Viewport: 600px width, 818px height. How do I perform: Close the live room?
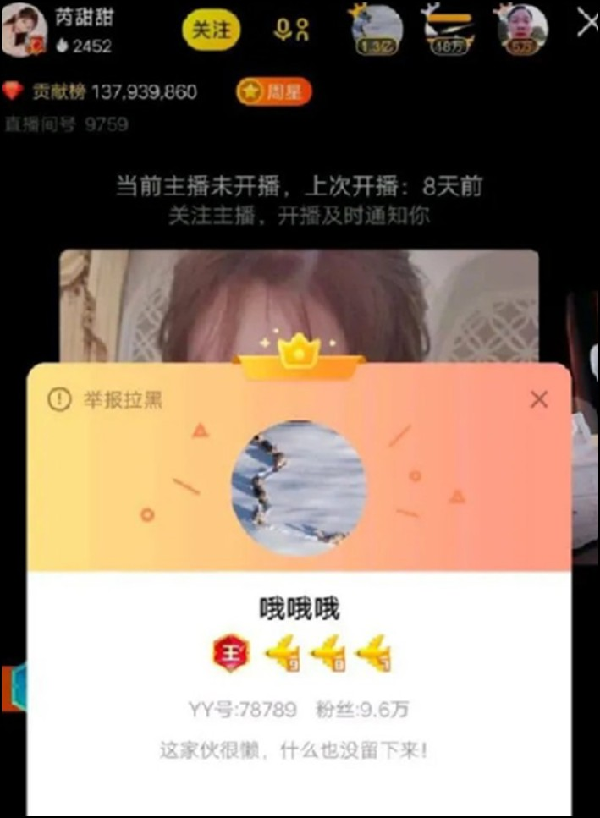click(586, 25)
